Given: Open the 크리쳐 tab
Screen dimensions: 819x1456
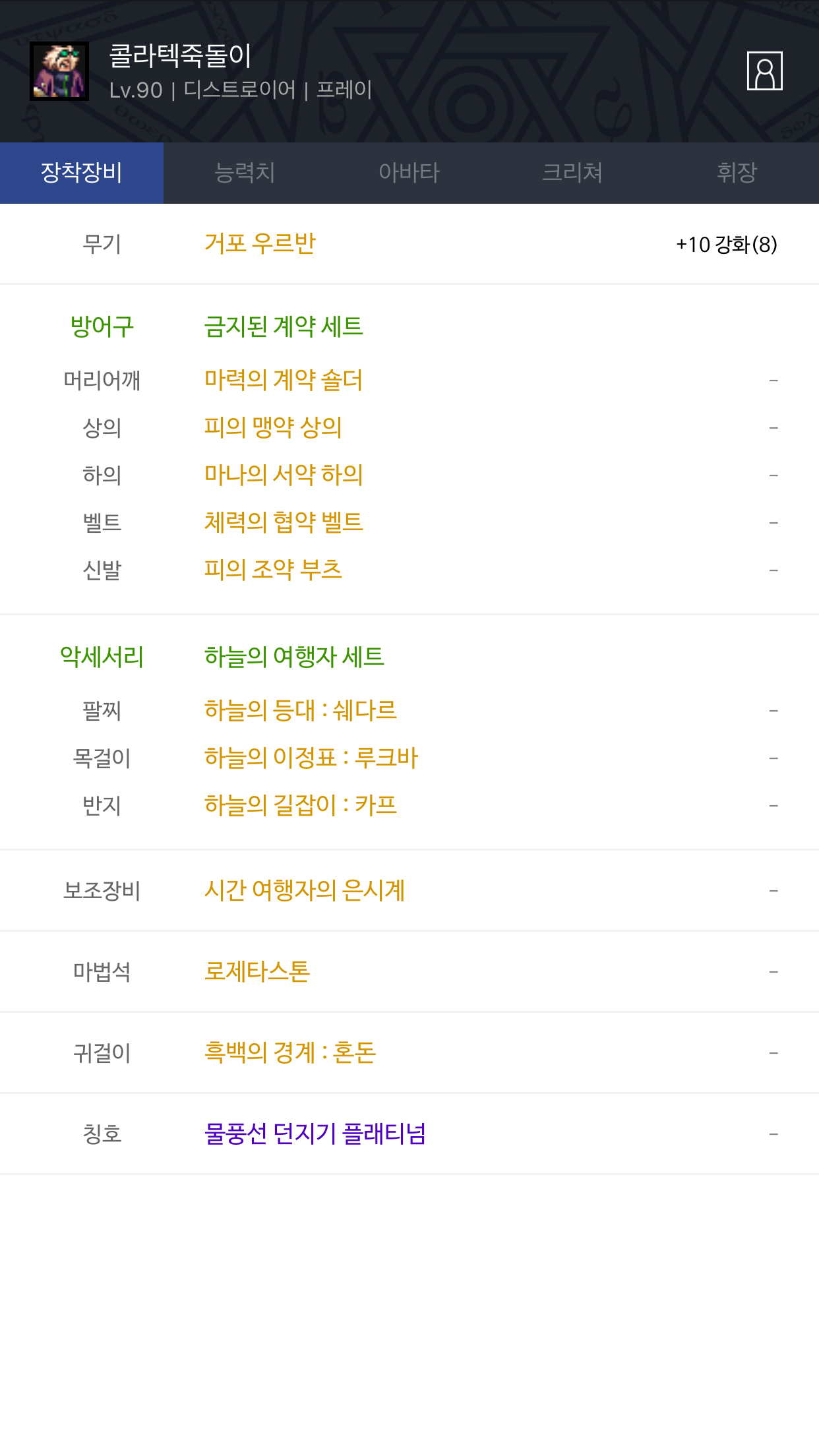Looking at the screenshot, I should [572, 173].
